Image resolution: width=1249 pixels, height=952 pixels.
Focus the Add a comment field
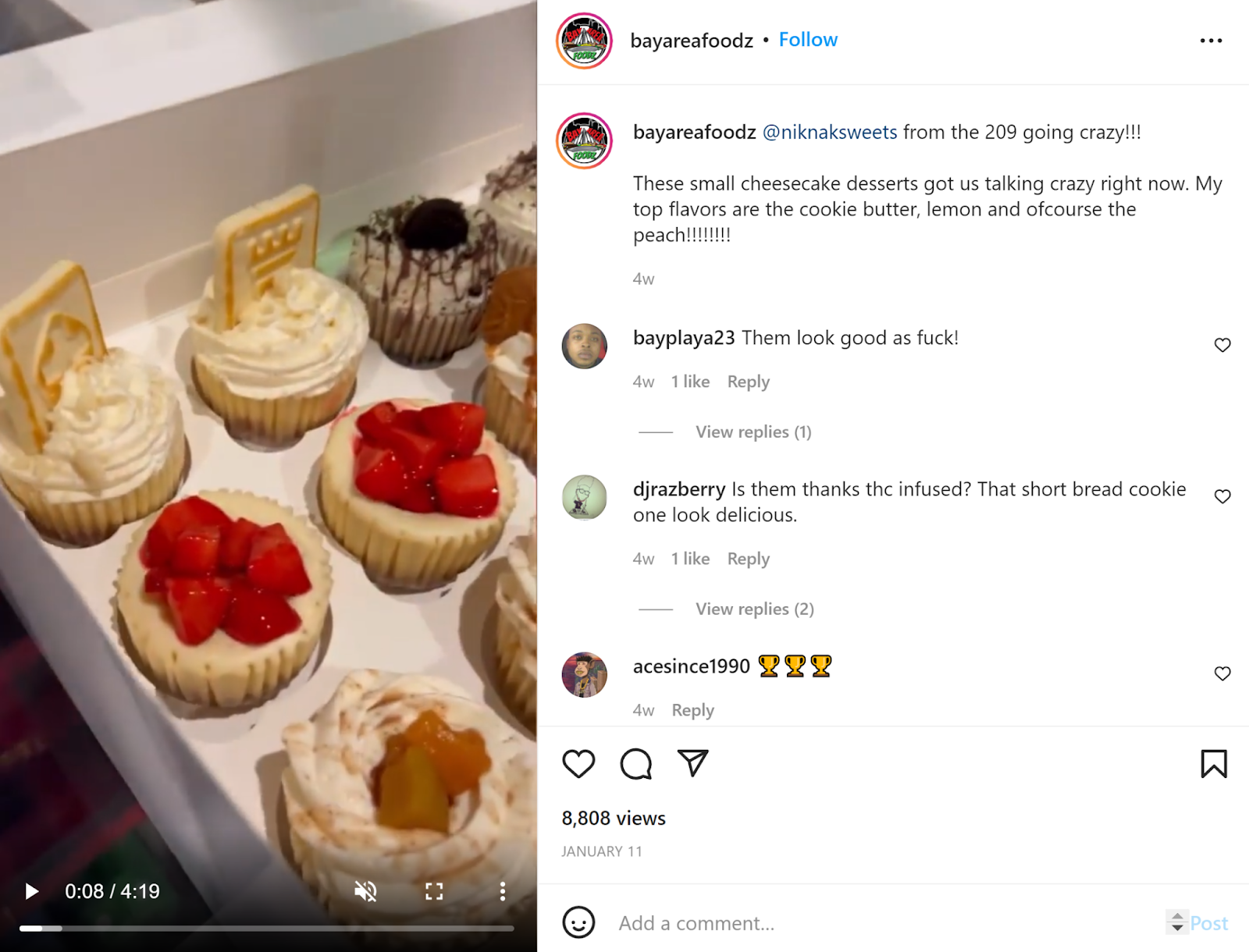point(859,923)
